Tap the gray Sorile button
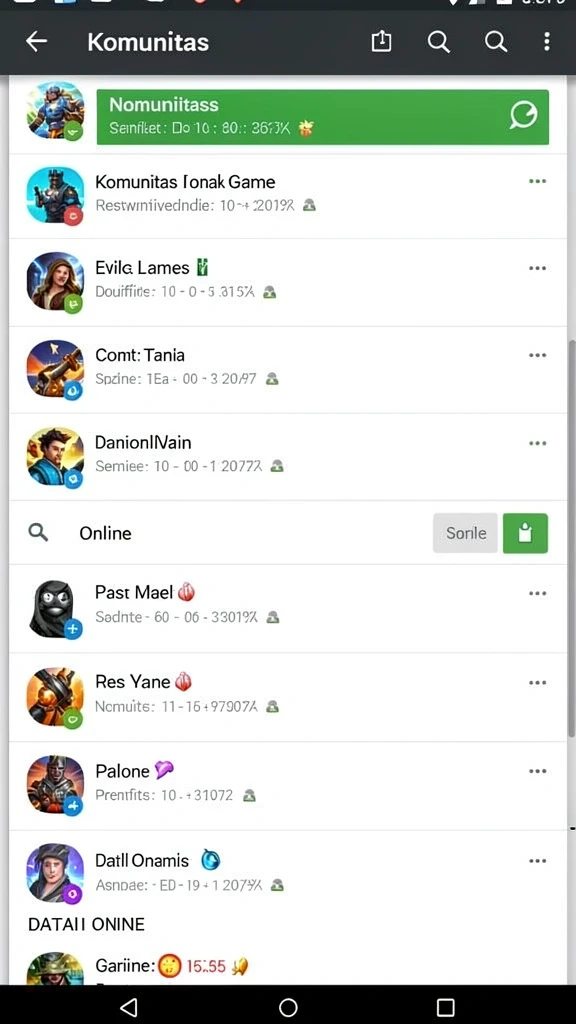Image resolution: width=576 pixels, height=1024 pixels. pyautogui.click(x=466, y=533)
